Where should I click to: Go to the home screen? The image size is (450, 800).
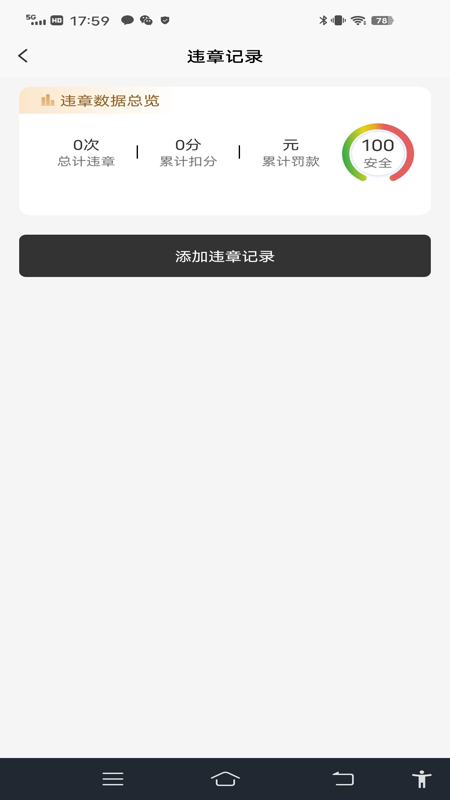point(225,779)
